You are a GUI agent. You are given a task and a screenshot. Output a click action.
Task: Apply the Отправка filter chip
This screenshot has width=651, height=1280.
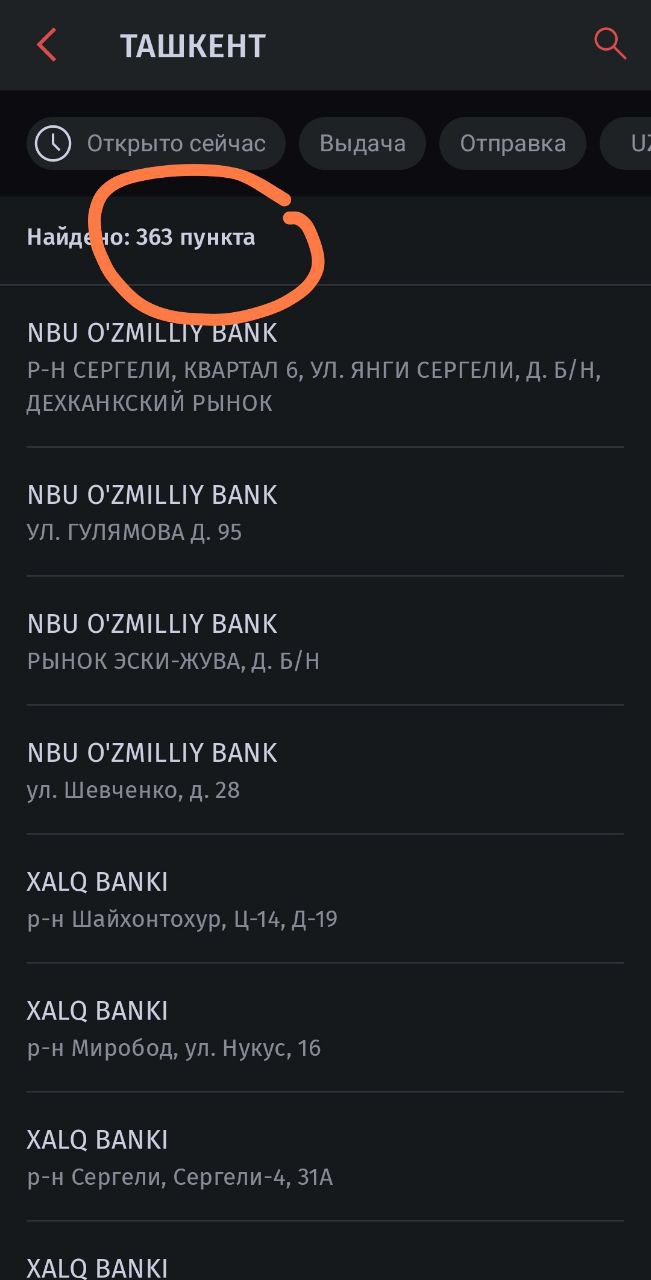pos(512,144)
